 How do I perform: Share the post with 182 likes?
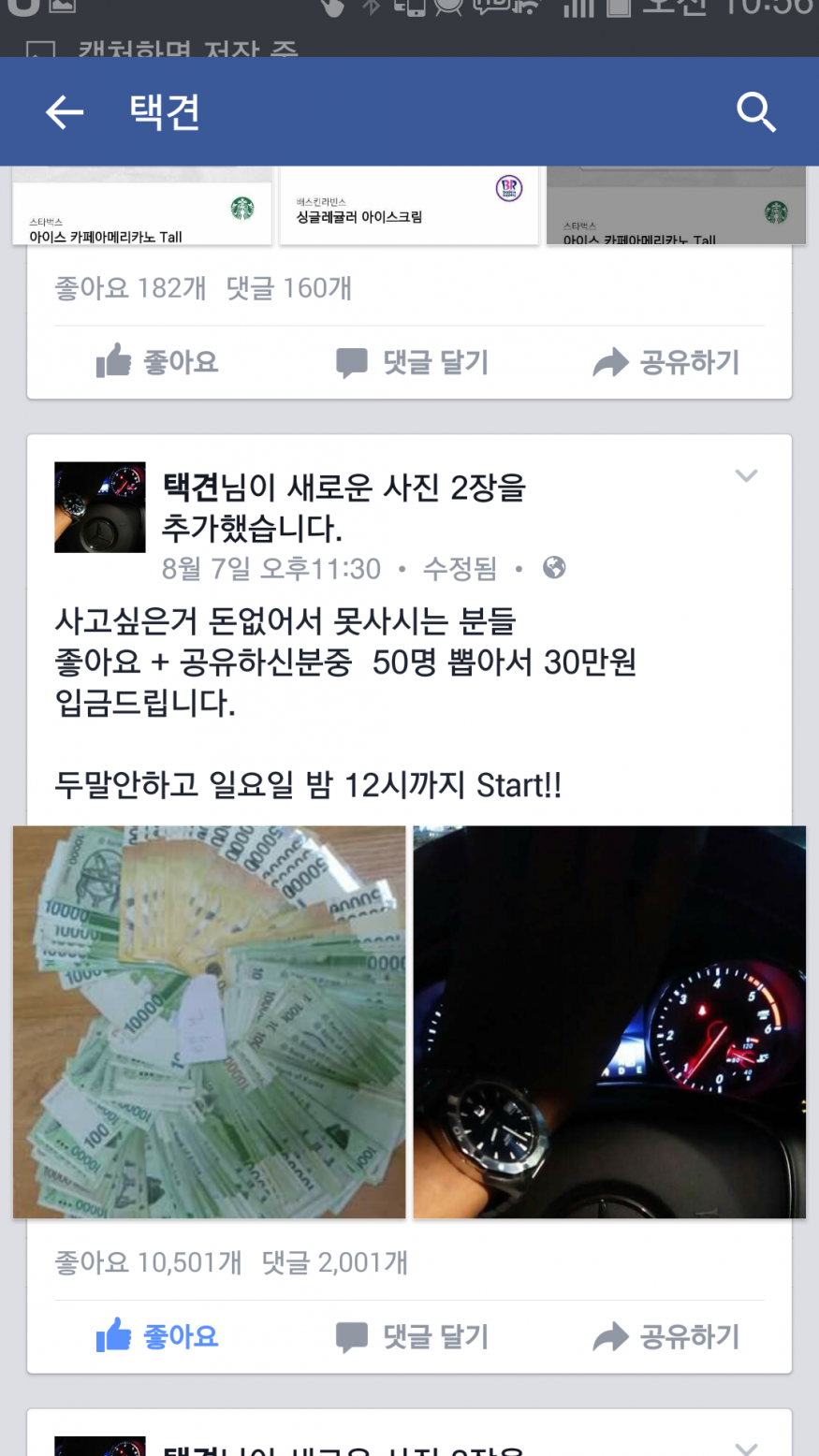(x=666, y=362)
